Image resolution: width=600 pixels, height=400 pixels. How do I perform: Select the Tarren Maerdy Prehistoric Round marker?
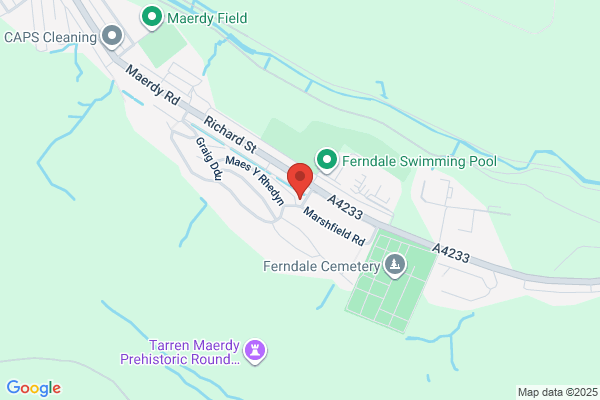pyautogui.click(x=255, y=351)
